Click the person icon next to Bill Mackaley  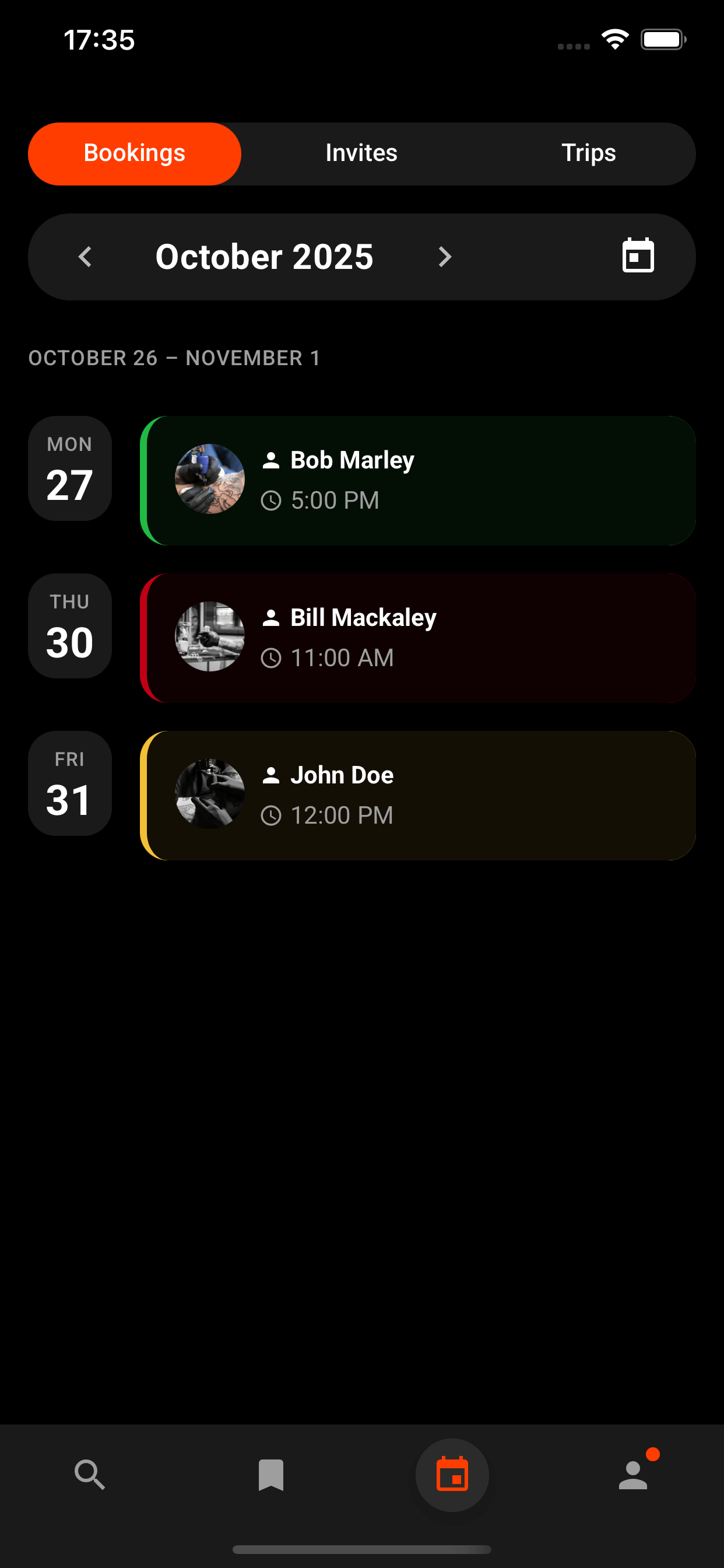coord(271,617)
